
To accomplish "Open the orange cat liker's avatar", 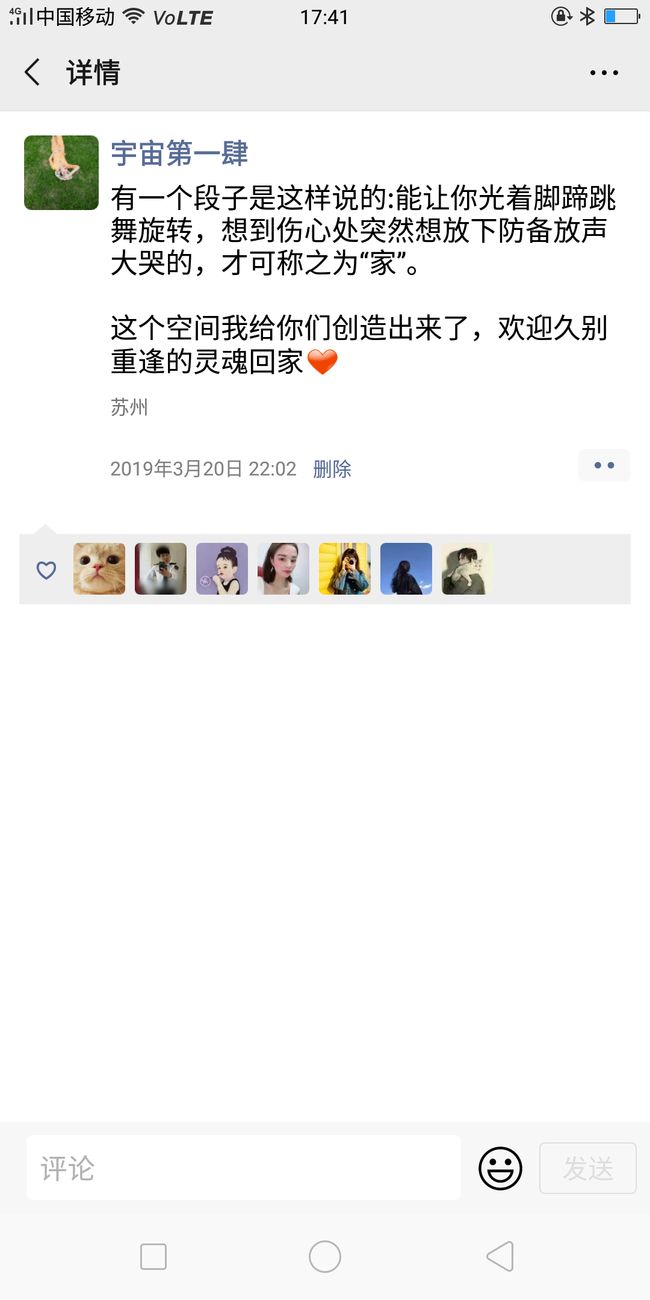I will click(100, 569).
